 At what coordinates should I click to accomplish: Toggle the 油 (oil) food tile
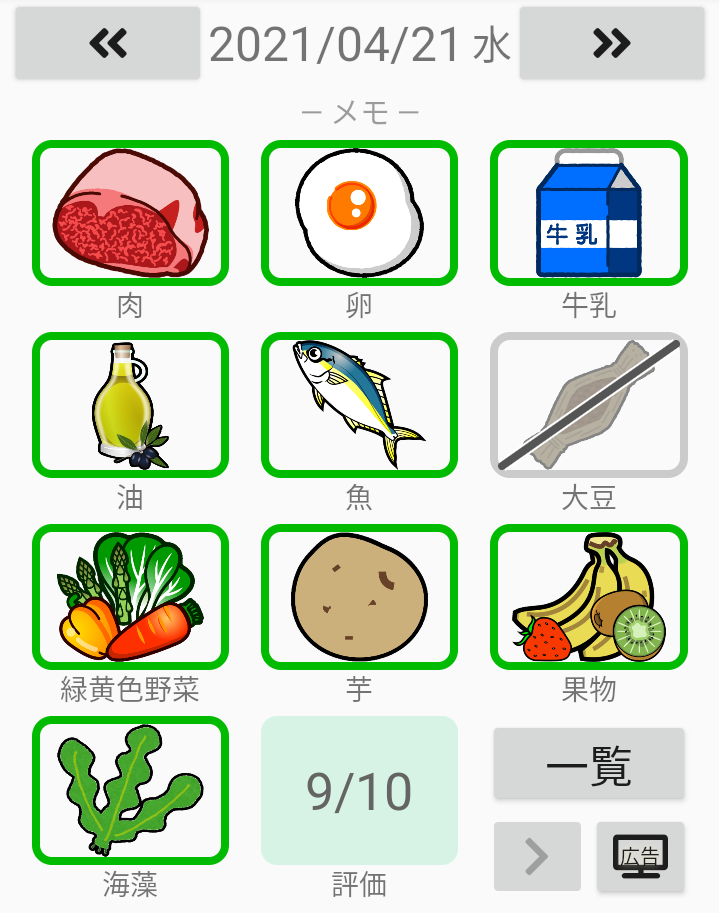[x=131, y=405]
